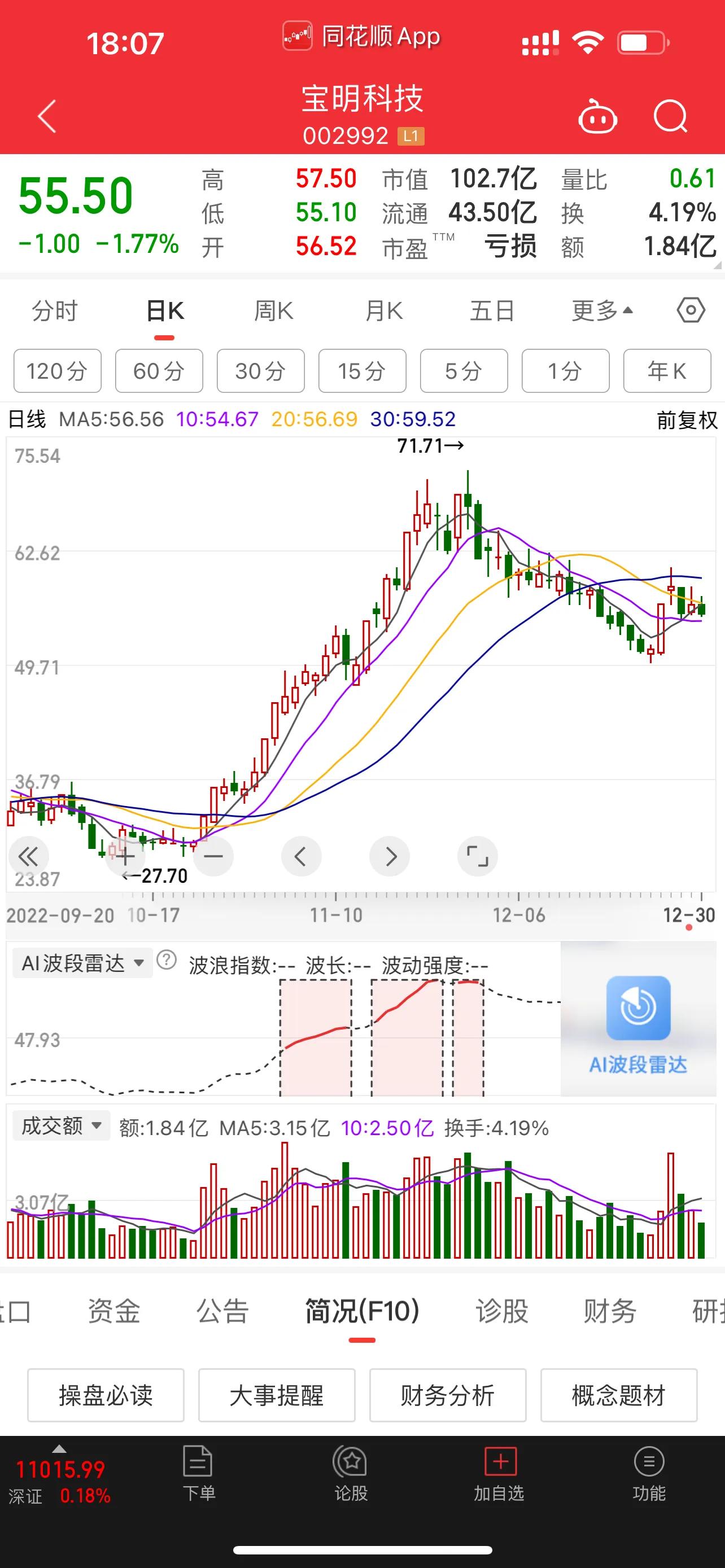Open the AI robot assistant icon
This screenshot has width=725, height=1568.
(598, 116)
